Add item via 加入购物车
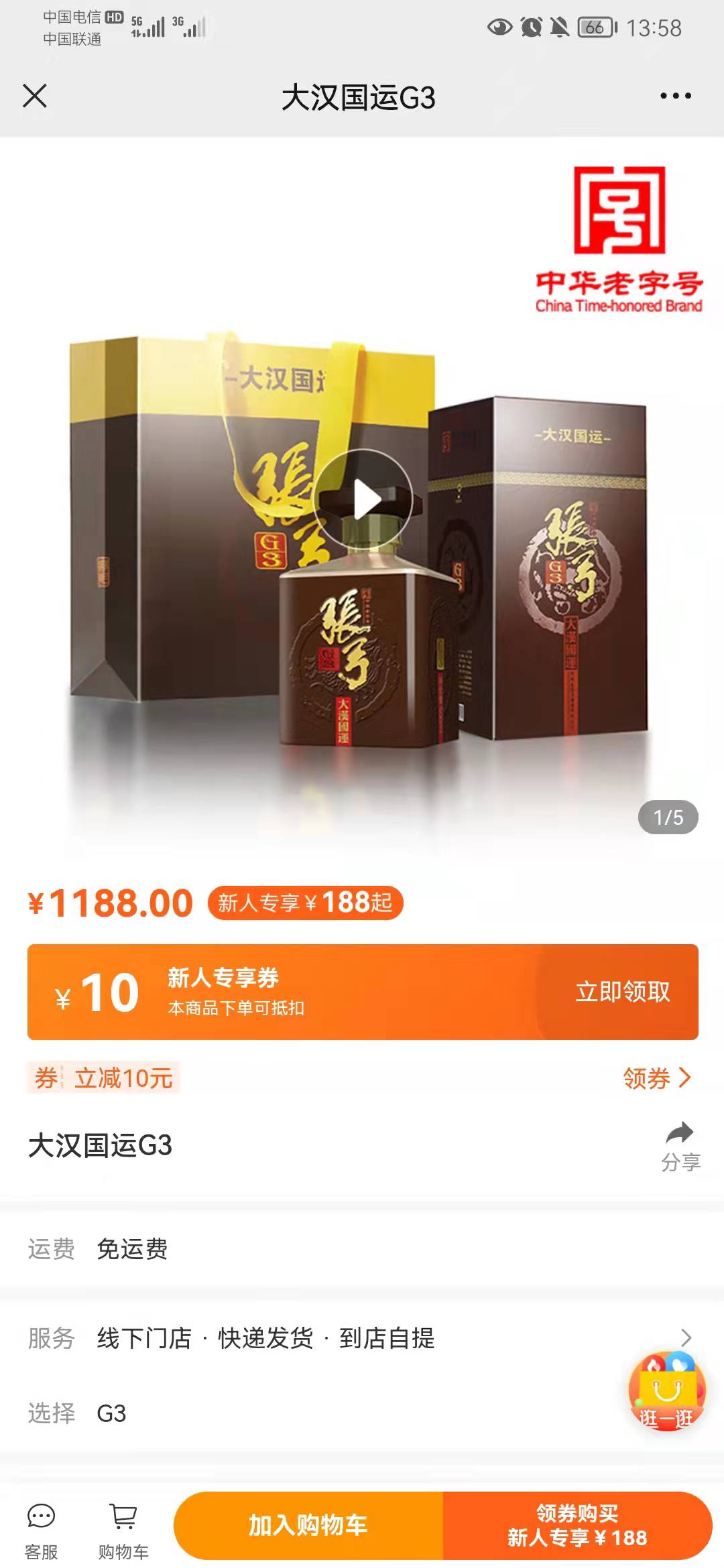This screenshot has height=1568, width=724. (x=308, y=1525)
